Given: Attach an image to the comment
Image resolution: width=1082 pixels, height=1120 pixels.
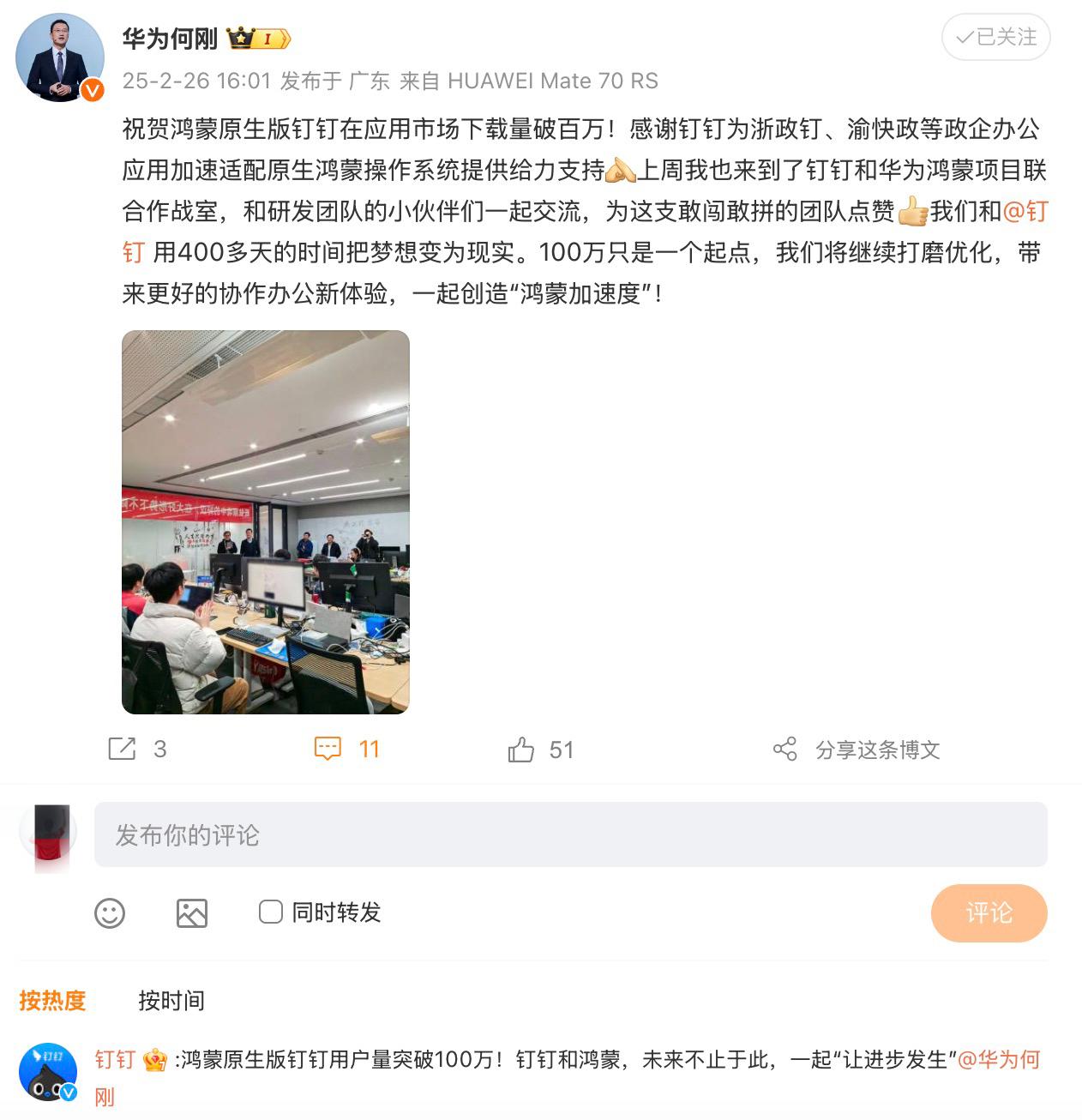Looking at the screenshot, I should pyautogui.click(x=191, y=912).
